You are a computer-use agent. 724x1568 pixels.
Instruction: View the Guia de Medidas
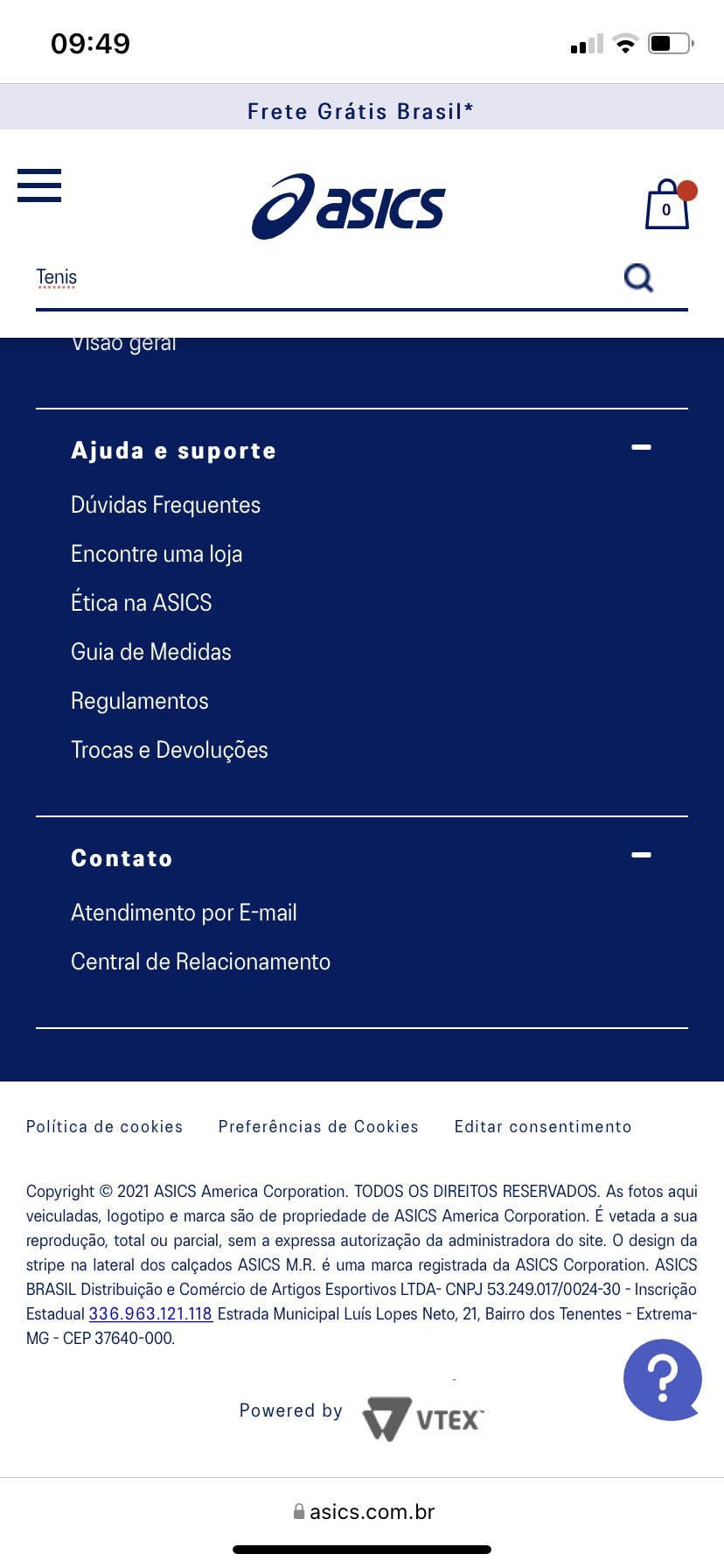click(151, 652)
